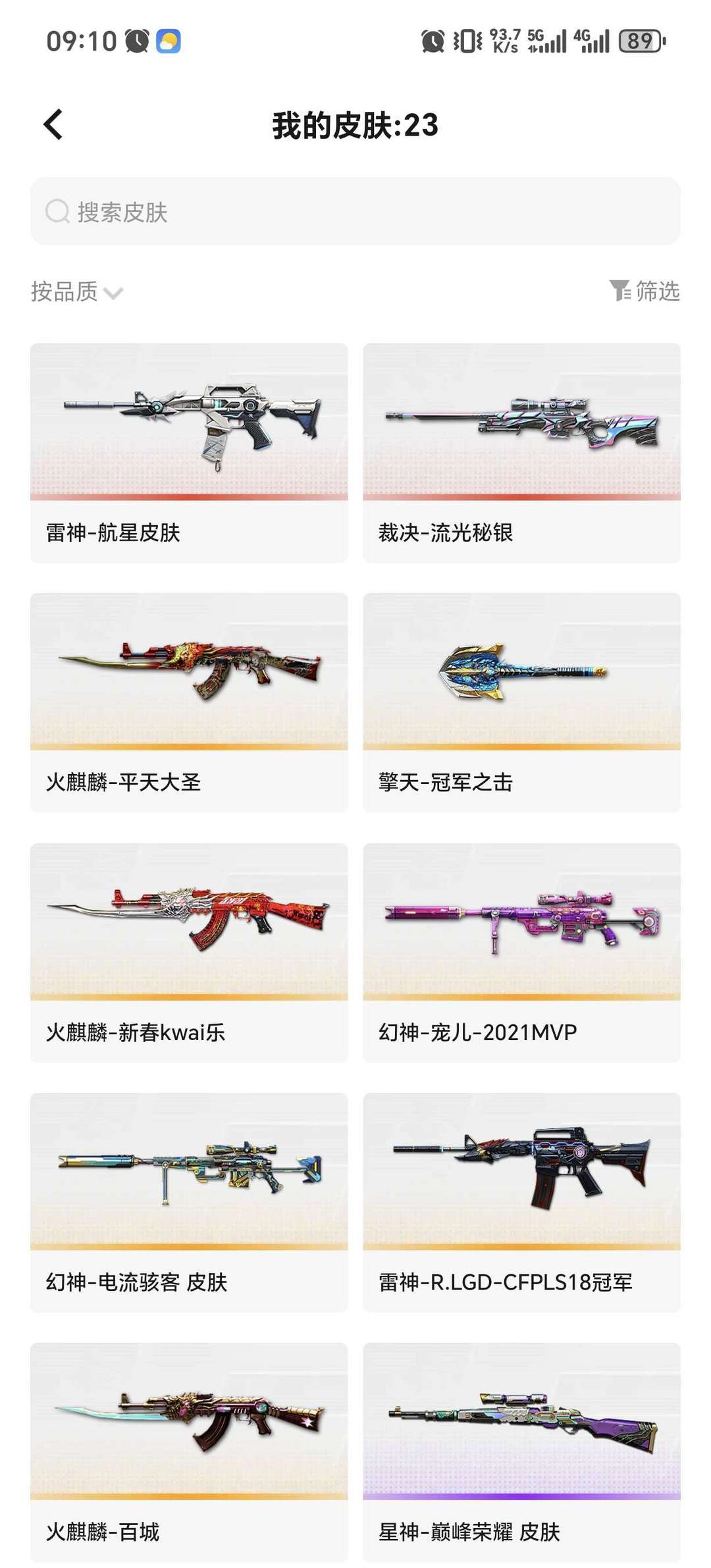The image size is (711, 1568).
Task: Tap the 我的皮肤:23 title
Action: click(355, 125)
